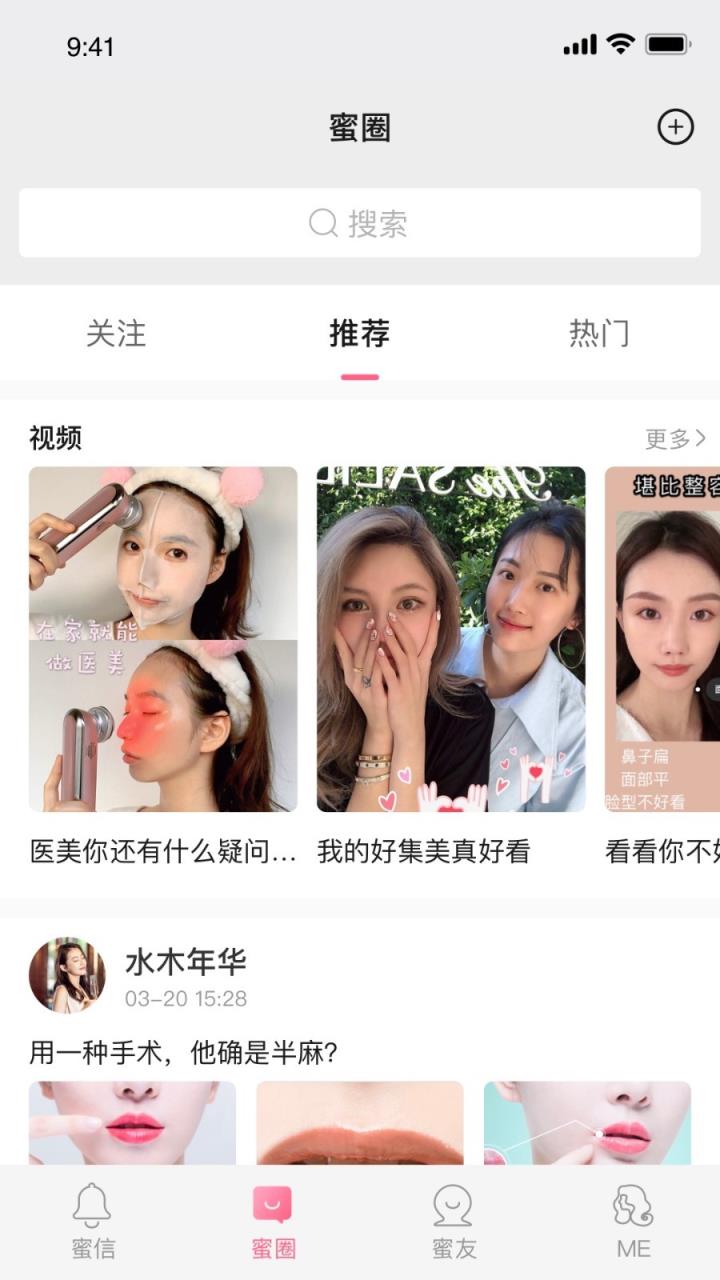Open the 蜜圈 title in the header
The width and height of the screenshot is (720, 1280).
(360, 127)
